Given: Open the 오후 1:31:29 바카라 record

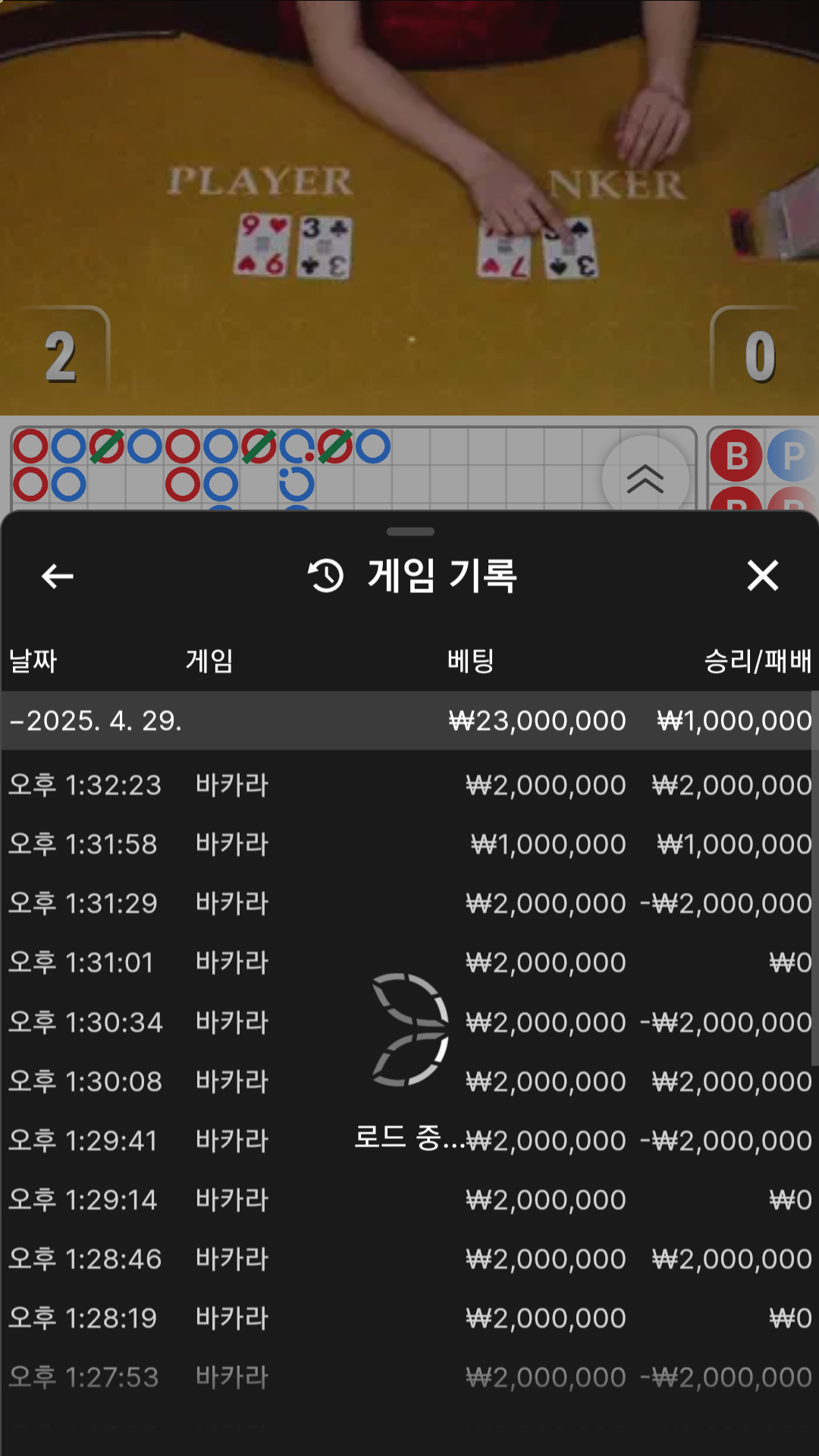Looking at the screenshot, I should [409, 903].
